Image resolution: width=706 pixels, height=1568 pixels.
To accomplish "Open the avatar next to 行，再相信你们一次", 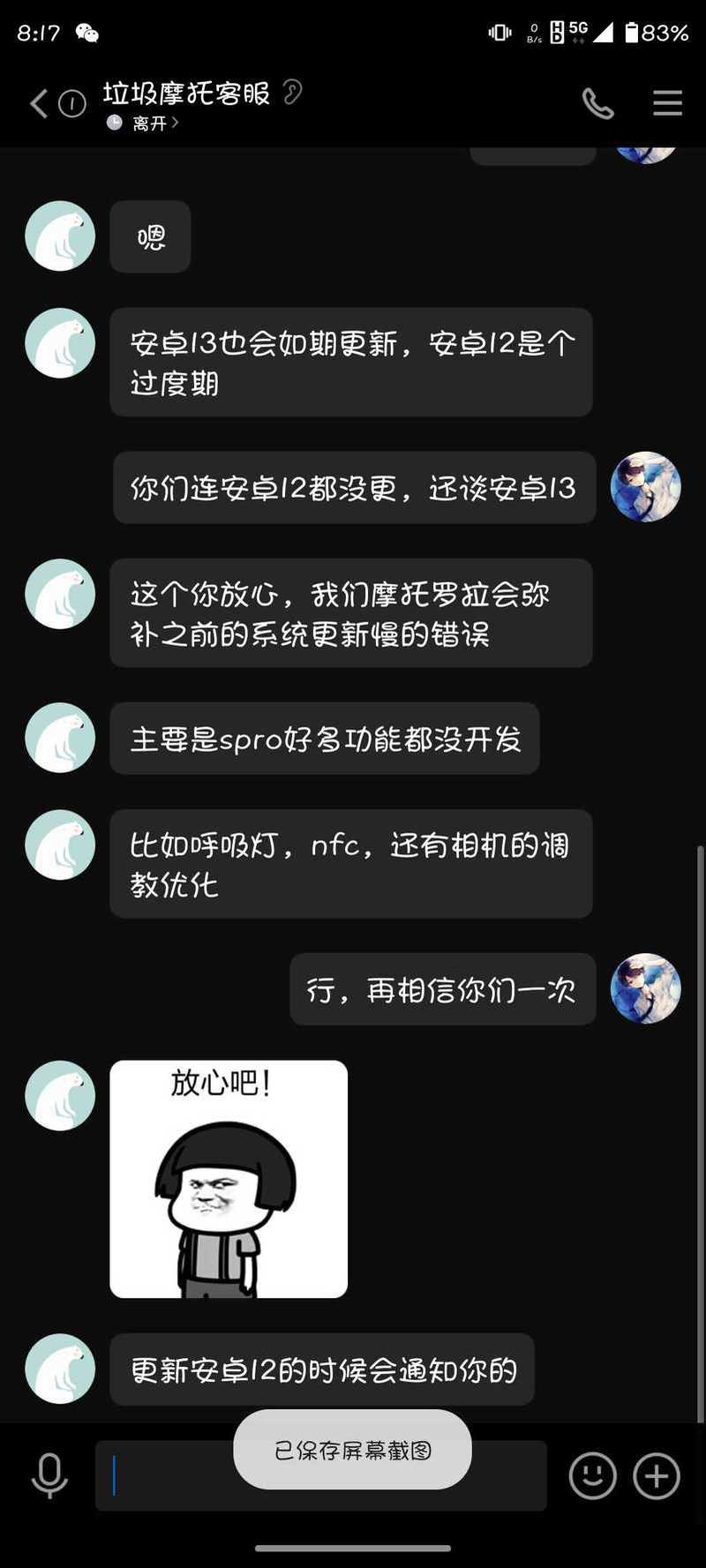I will coord(645,988).
